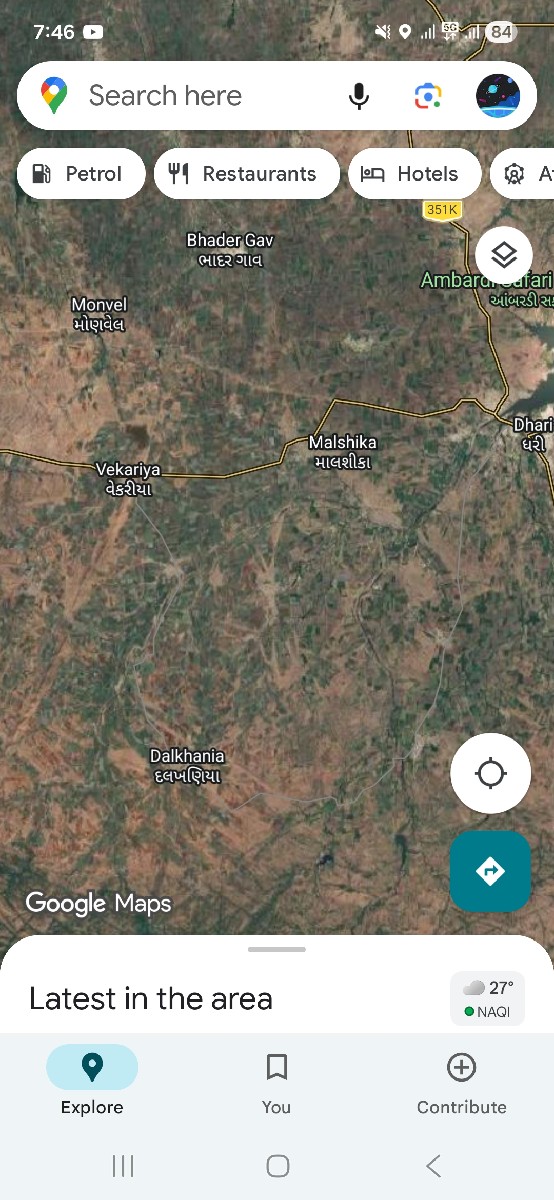The height and width of the screenshot is (1200, 554).
Task: Open the account profile picture
Action: pos(497,96)
